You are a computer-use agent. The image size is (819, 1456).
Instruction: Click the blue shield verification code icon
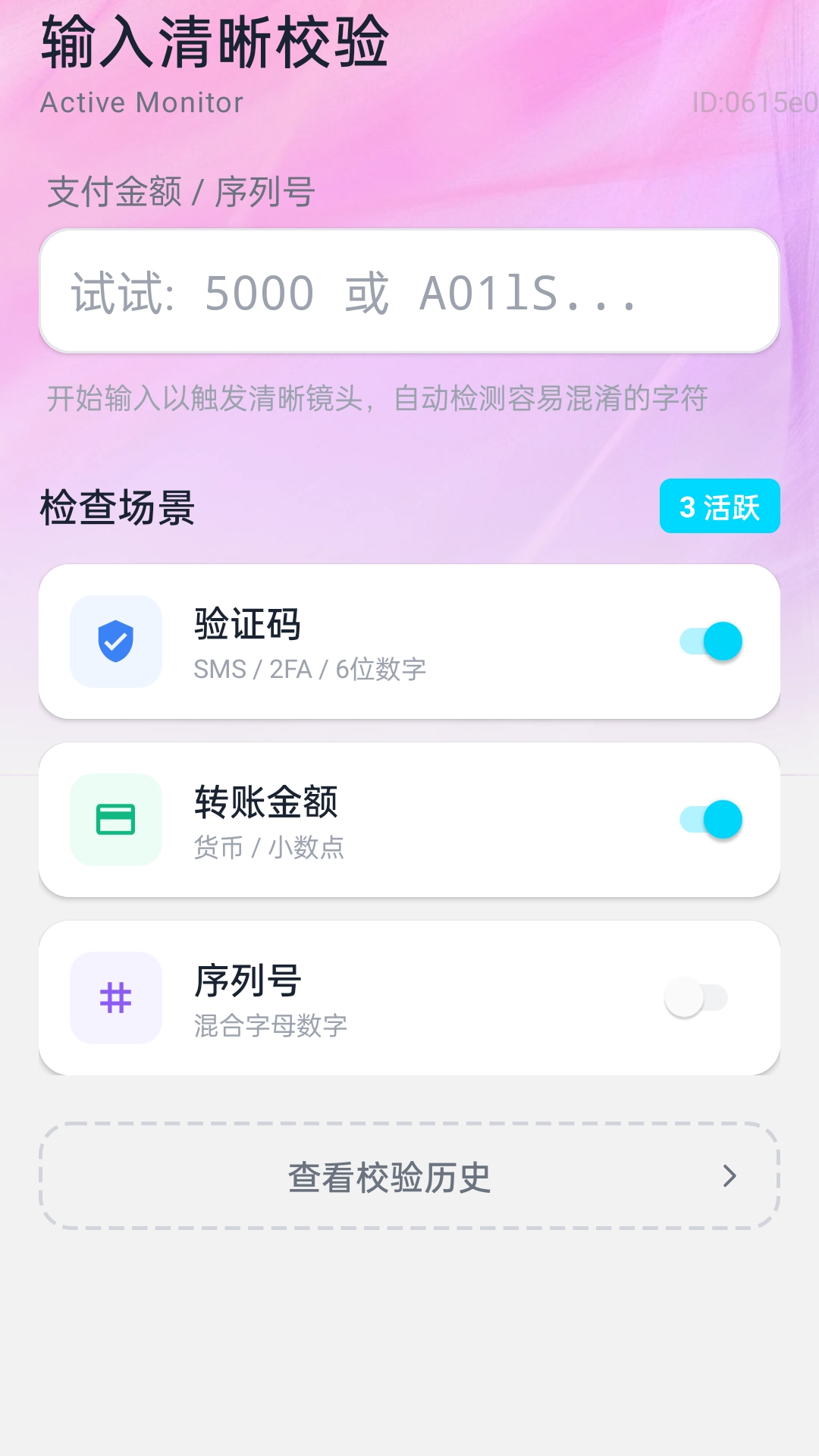point(115,642)
